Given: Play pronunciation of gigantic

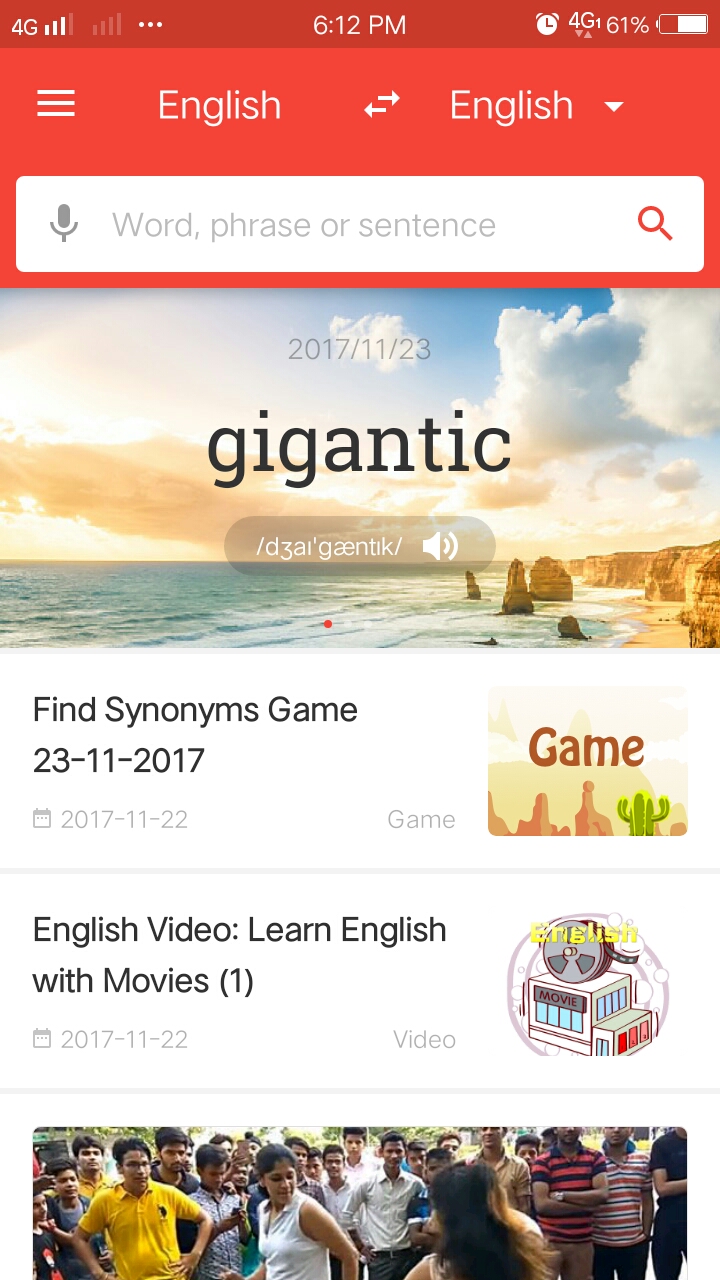Looking at the screenshot, I should 440,546.
